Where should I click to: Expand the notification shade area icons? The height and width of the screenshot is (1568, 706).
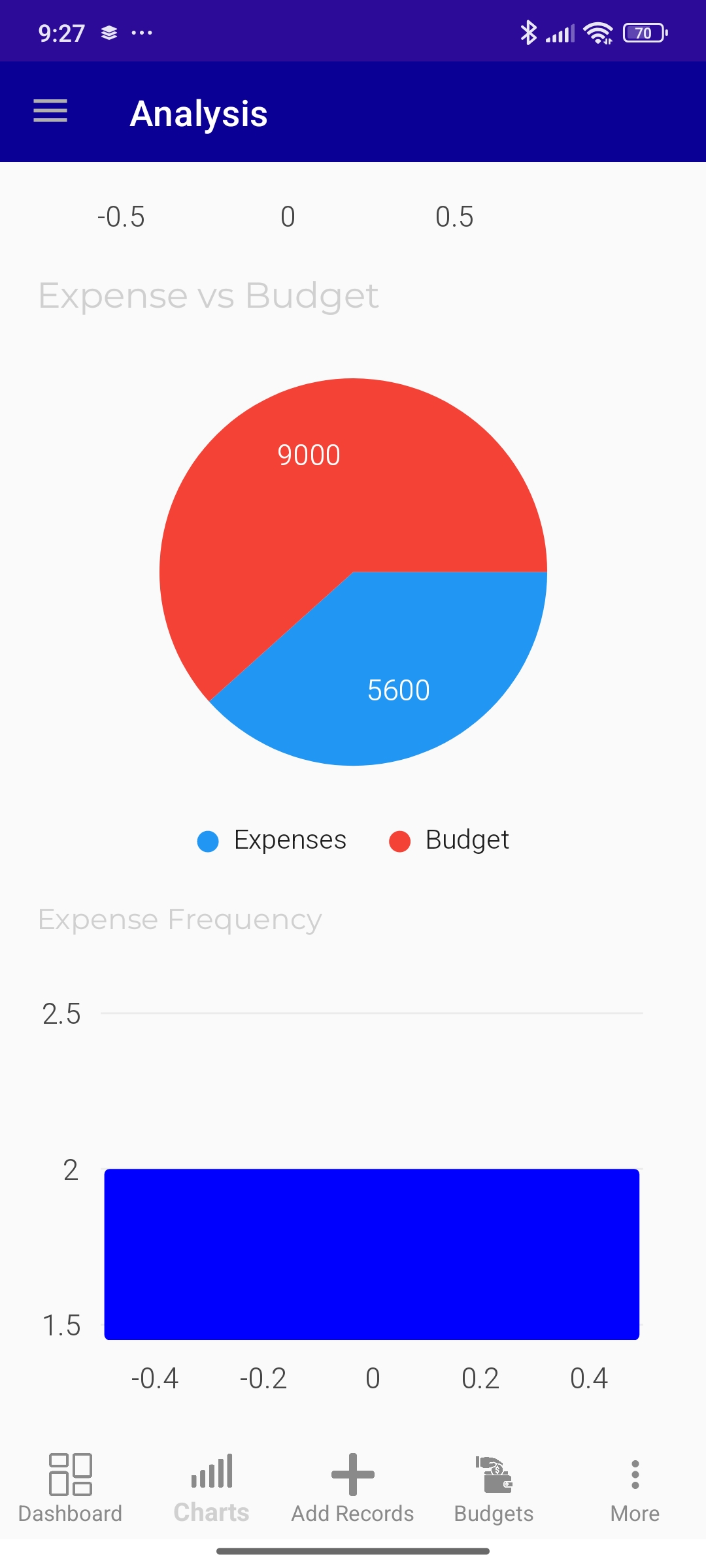coord(140,31)
